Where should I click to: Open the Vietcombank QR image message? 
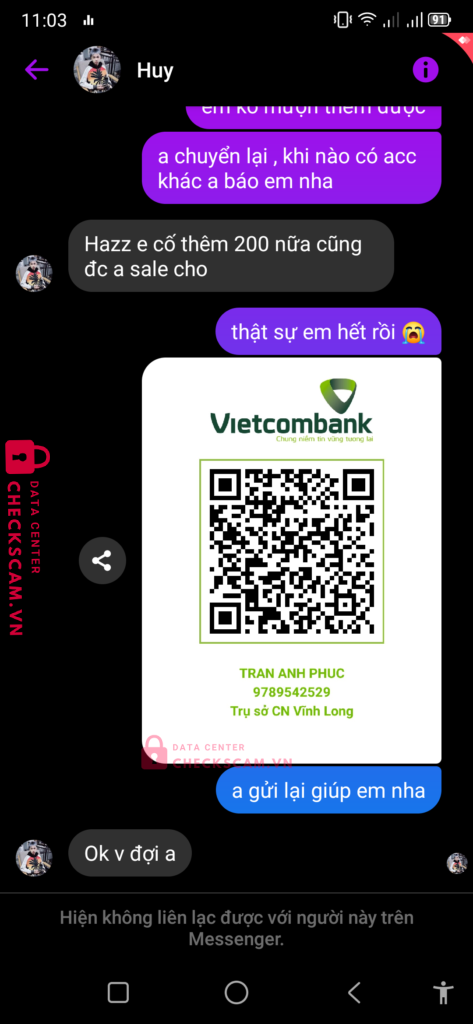(x=291, y=560)
